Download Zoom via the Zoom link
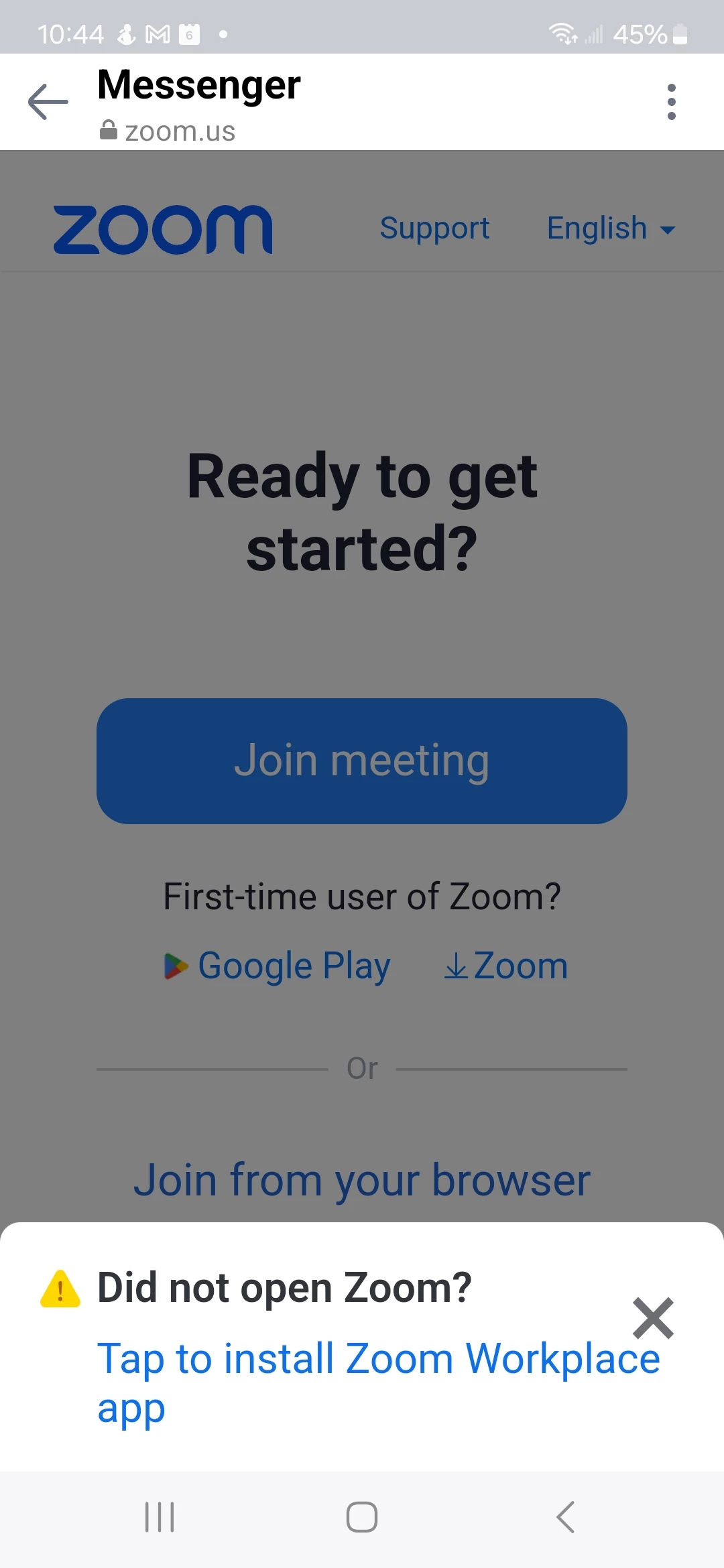 (506, 966)
